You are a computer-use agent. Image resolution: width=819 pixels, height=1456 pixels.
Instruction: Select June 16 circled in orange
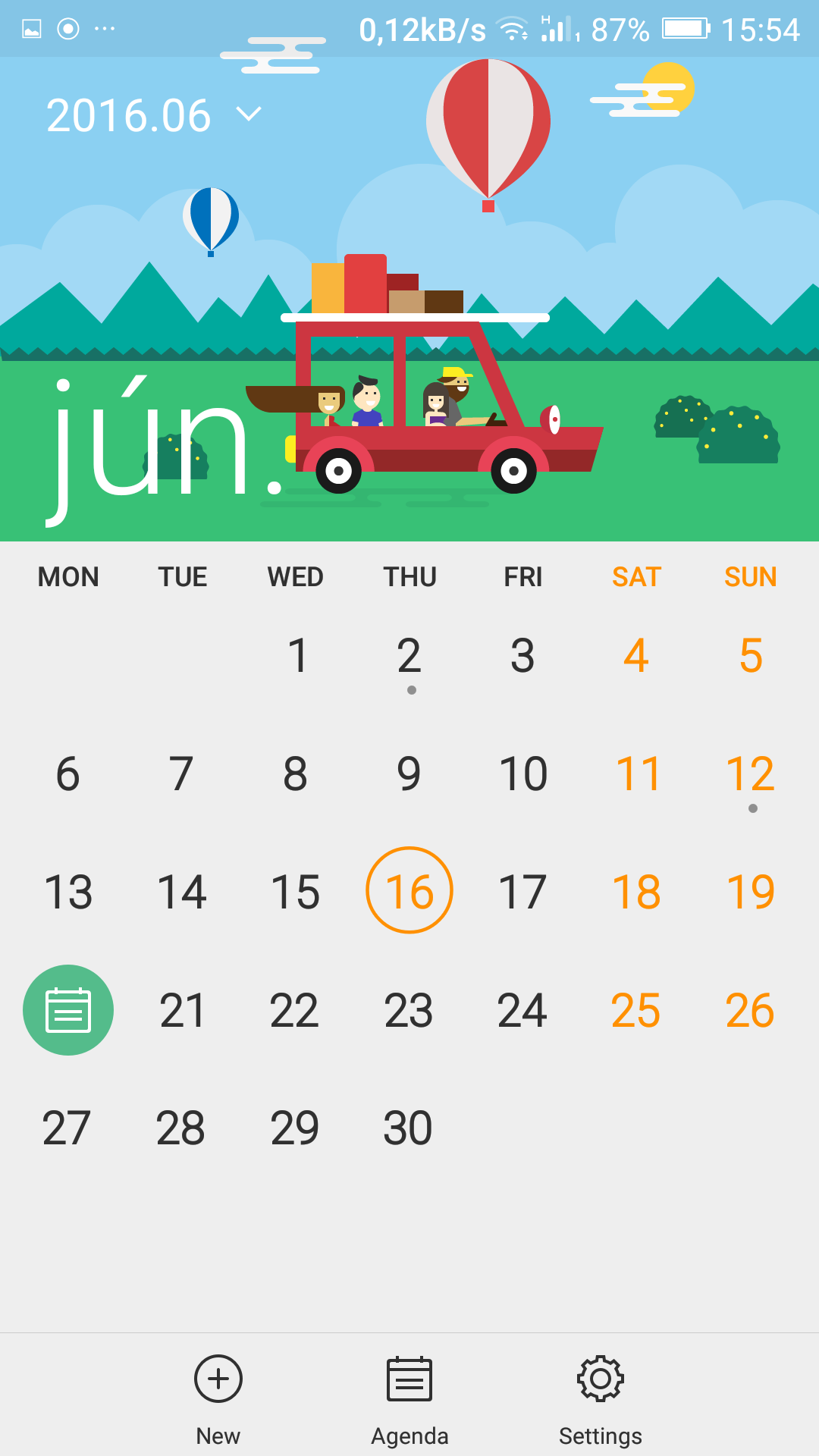point(409,890)
